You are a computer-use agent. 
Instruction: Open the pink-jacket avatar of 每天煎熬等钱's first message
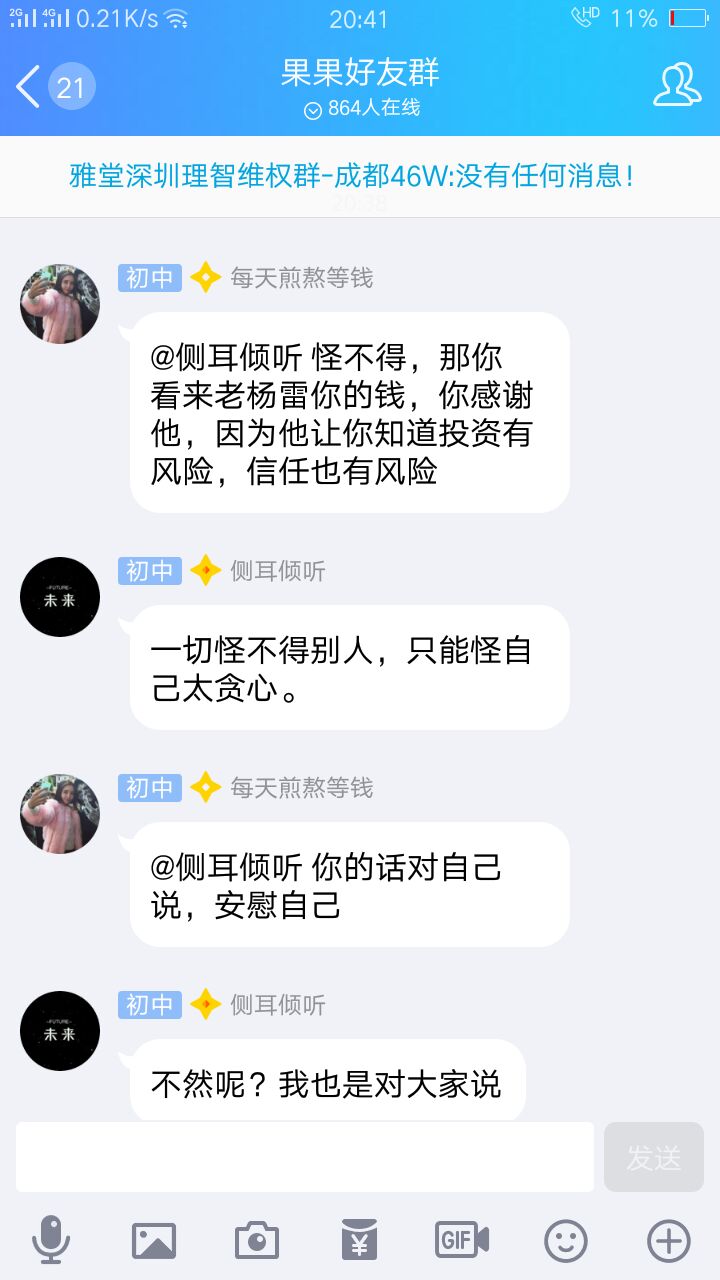click(x=60, y=304)
